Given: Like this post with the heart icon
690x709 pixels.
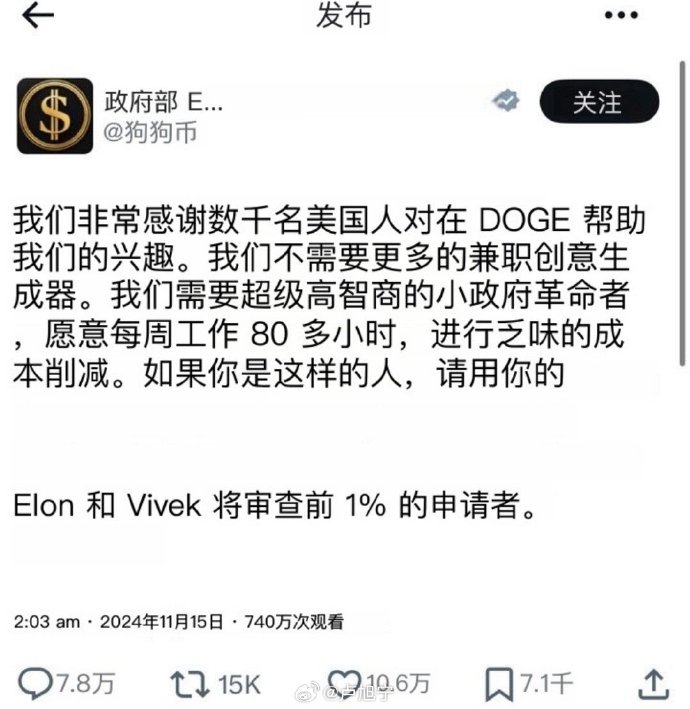Looking at the screenshot, I should coord(346,683).
